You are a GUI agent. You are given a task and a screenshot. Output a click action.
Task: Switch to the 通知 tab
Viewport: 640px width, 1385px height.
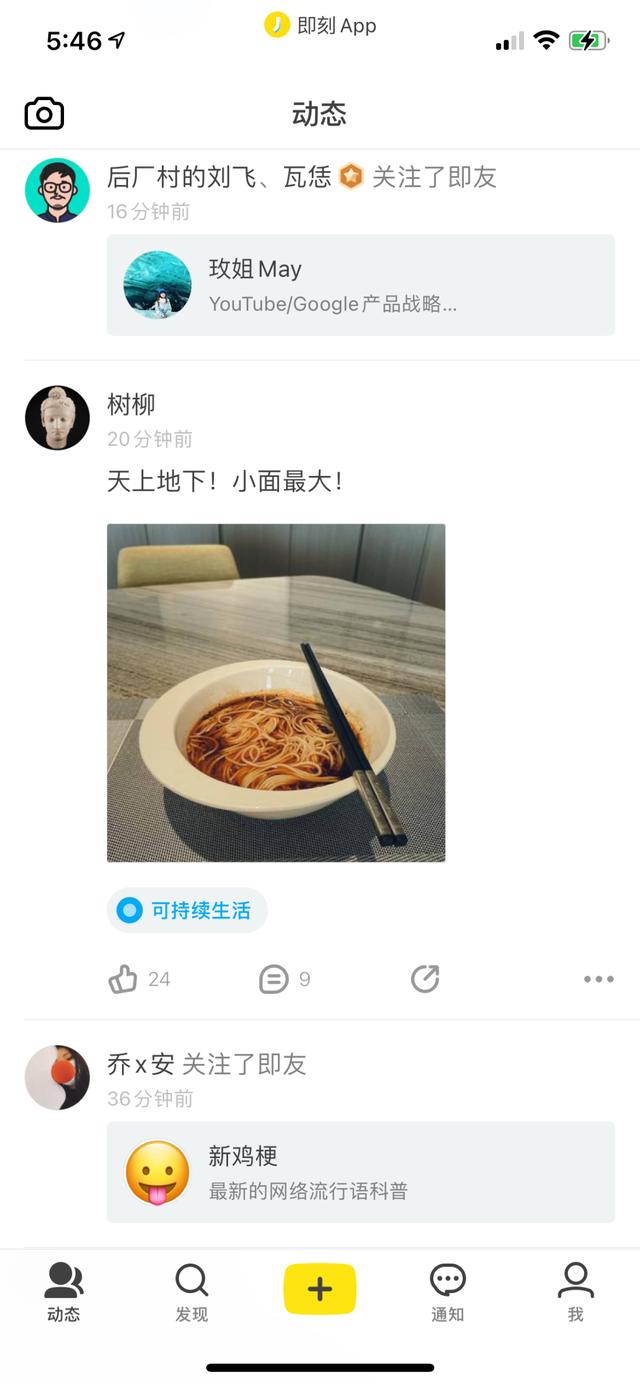(447, 1291)
